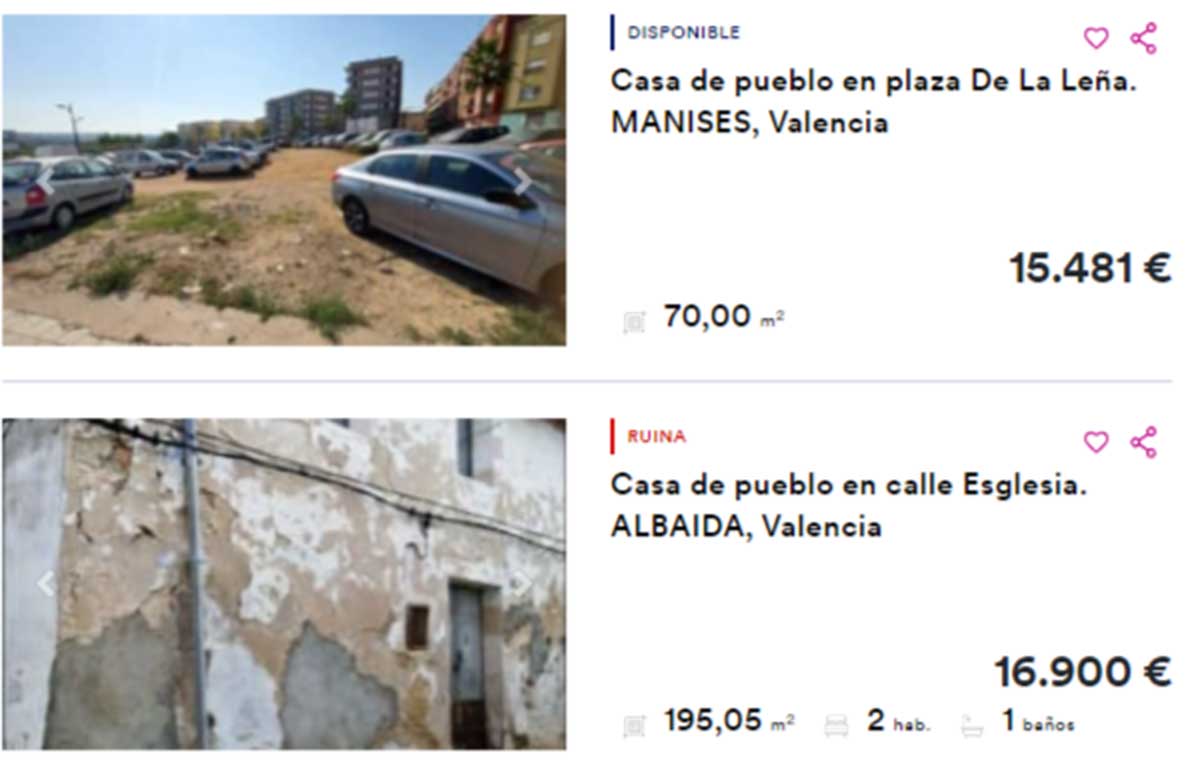Show previous photo of the MANISES listing
The width and height of the screenshot is (1200, 780).
coord(45,181)
